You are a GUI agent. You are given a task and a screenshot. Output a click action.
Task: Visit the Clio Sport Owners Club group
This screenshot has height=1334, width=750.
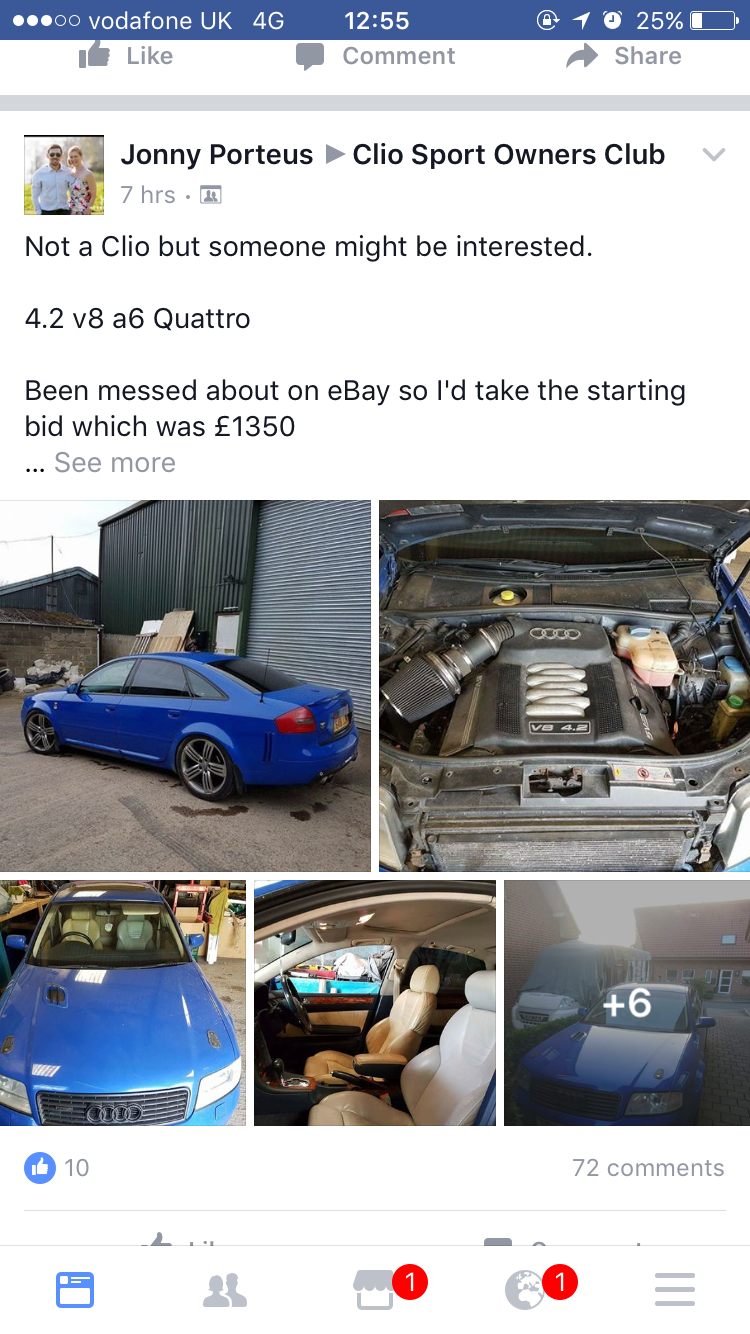pos(508,155)
